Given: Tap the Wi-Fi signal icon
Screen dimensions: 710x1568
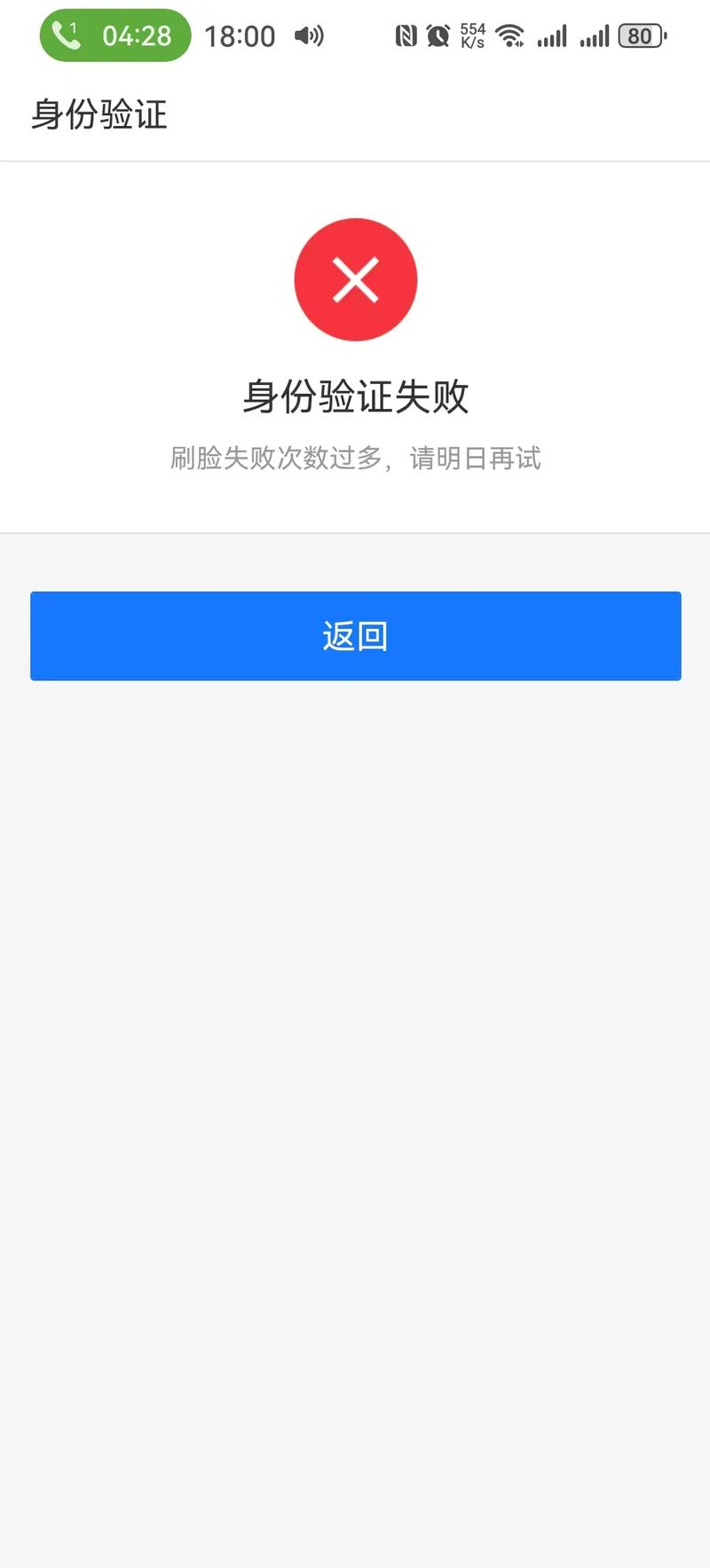Looking at the screenshot, I should tap(511, 35).
